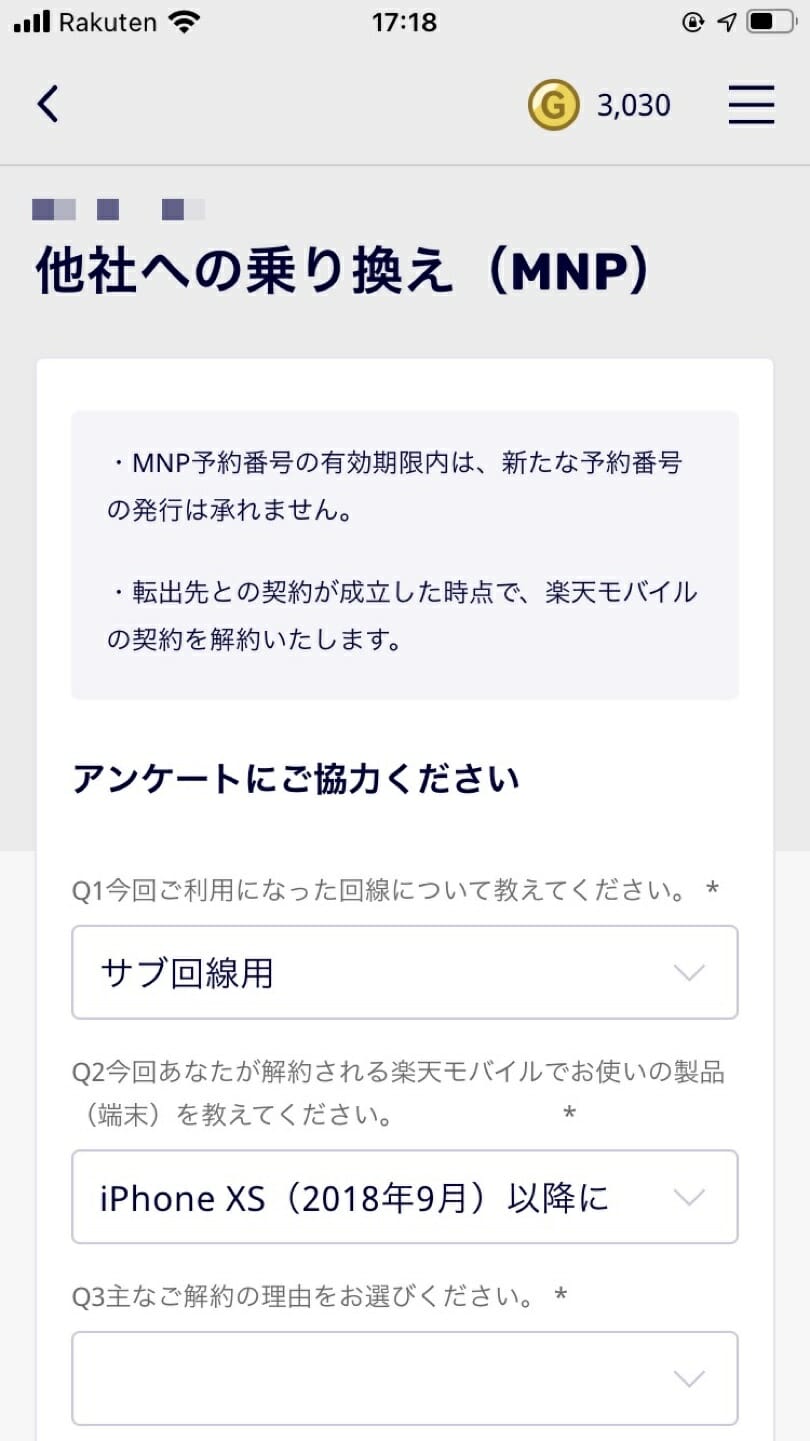Open the G coin 3,030 balance
Viewport: 810px width, 1441px height.
click(600, 106)
